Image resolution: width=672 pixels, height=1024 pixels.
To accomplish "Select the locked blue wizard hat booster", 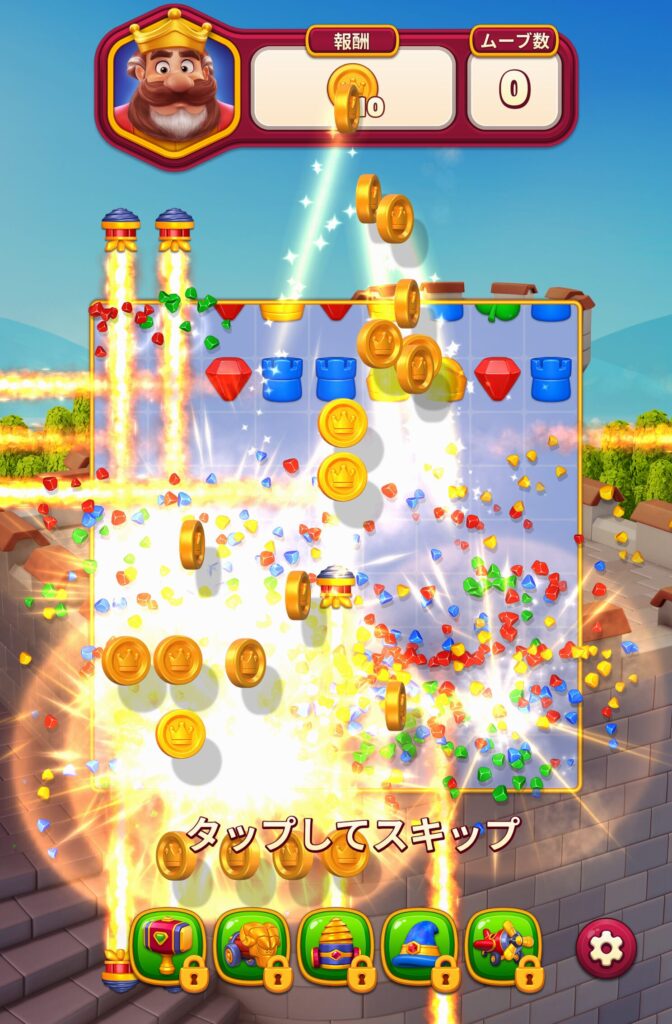I will [x=419, y=946].
